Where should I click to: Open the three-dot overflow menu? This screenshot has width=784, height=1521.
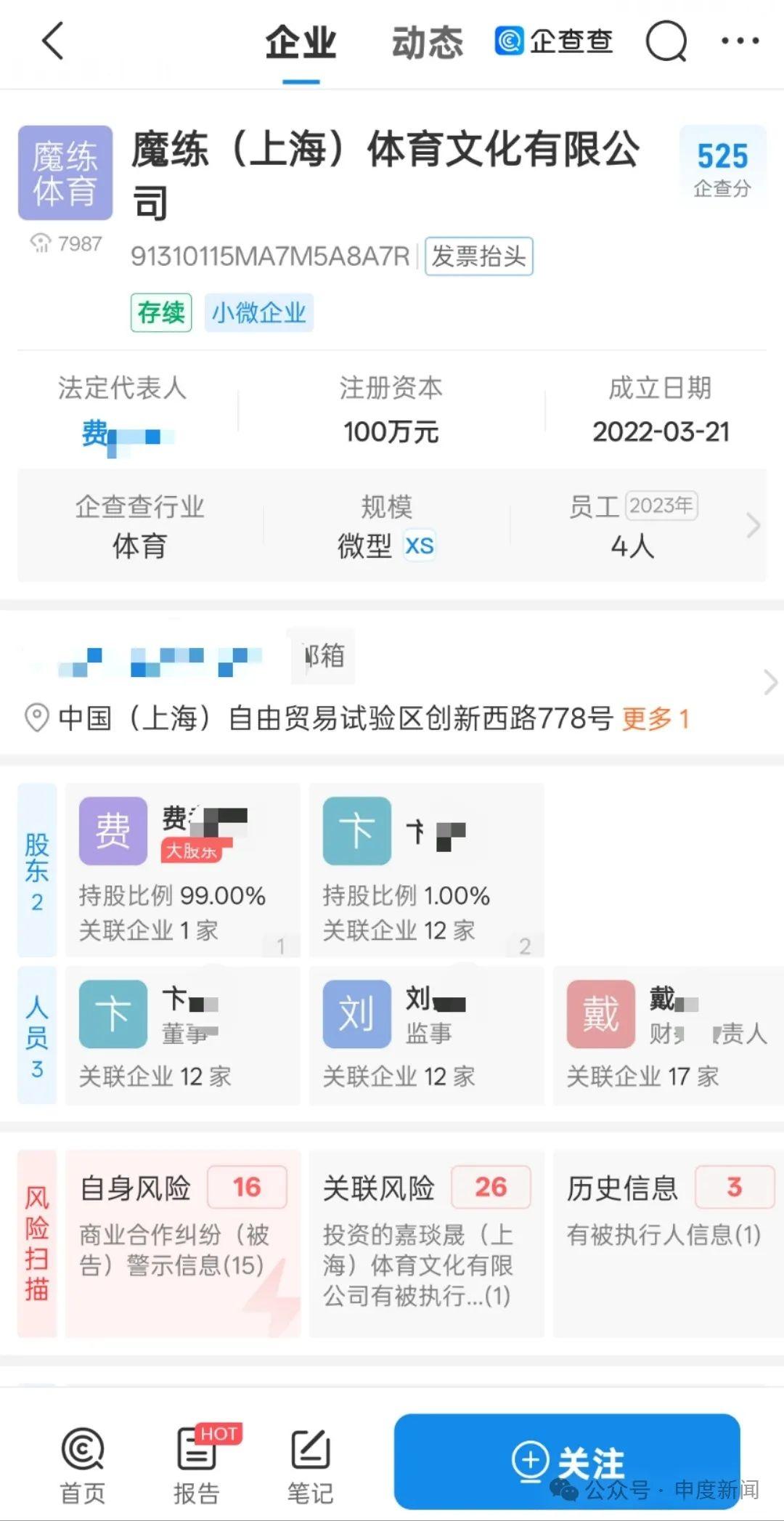click(740, 41)
